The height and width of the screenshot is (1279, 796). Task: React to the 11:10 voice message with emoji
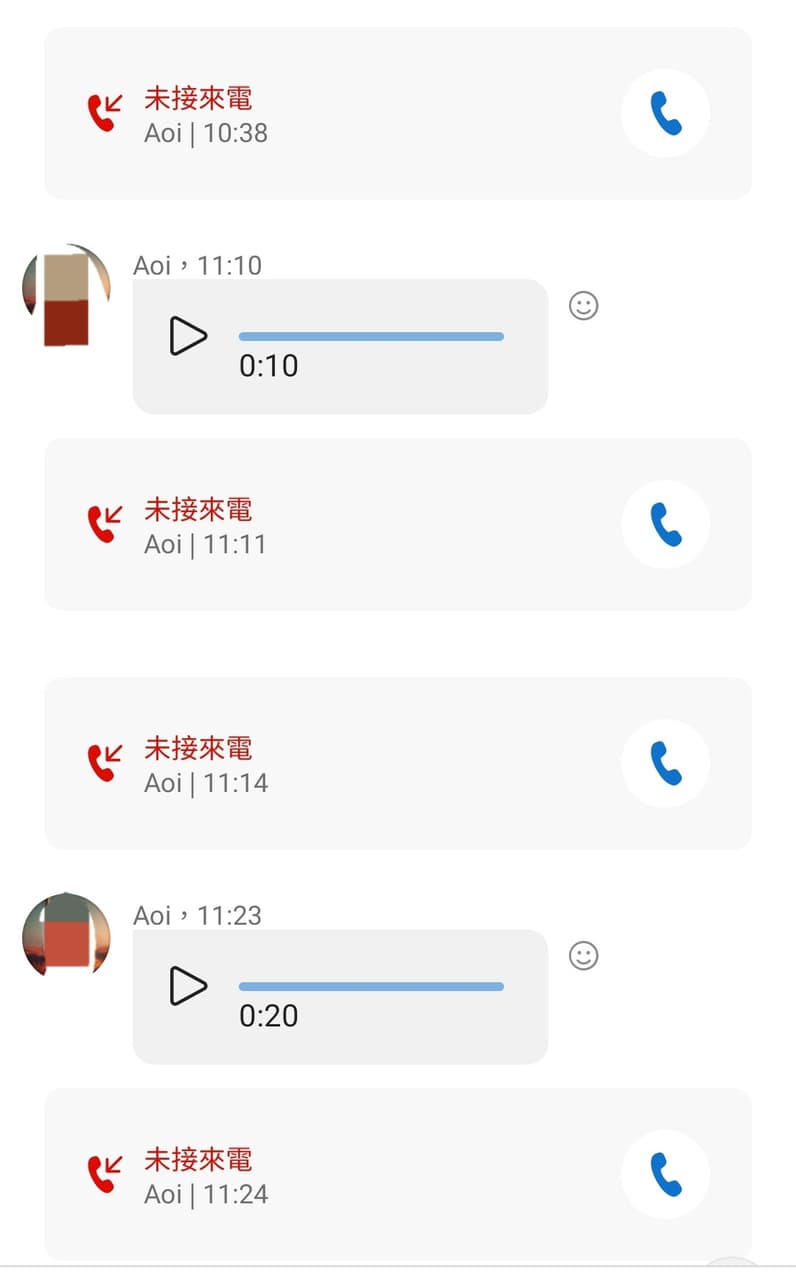[583, 305]
